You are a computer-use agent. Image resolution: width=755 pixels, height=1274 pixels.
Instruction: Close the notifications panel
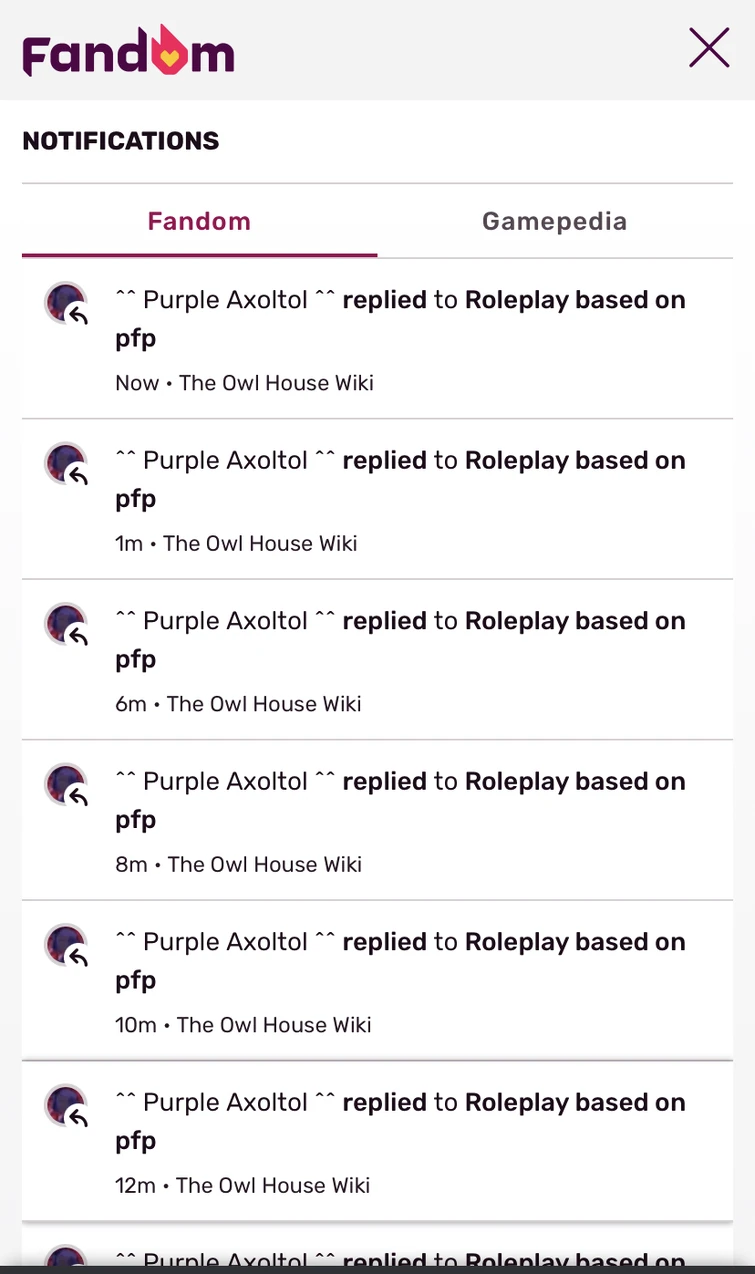click(x=709, y=48)
